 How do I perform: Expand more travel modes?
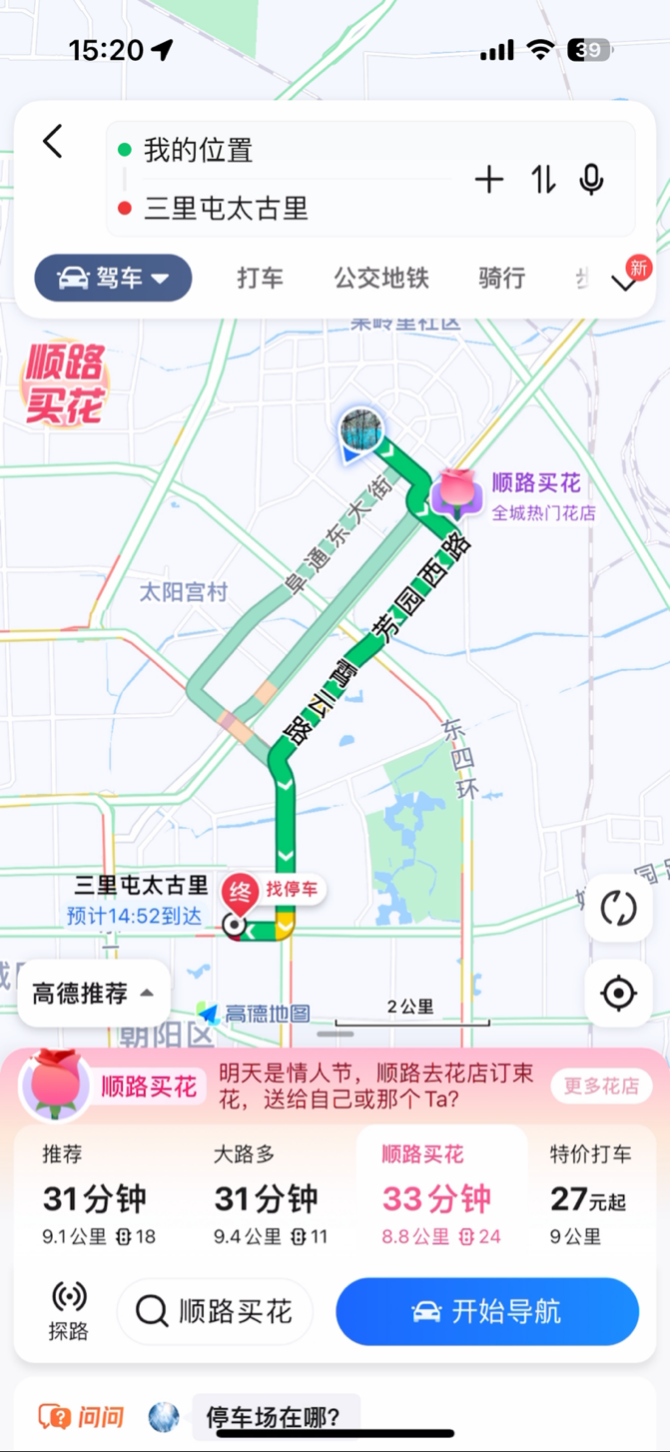pos(624,281)
